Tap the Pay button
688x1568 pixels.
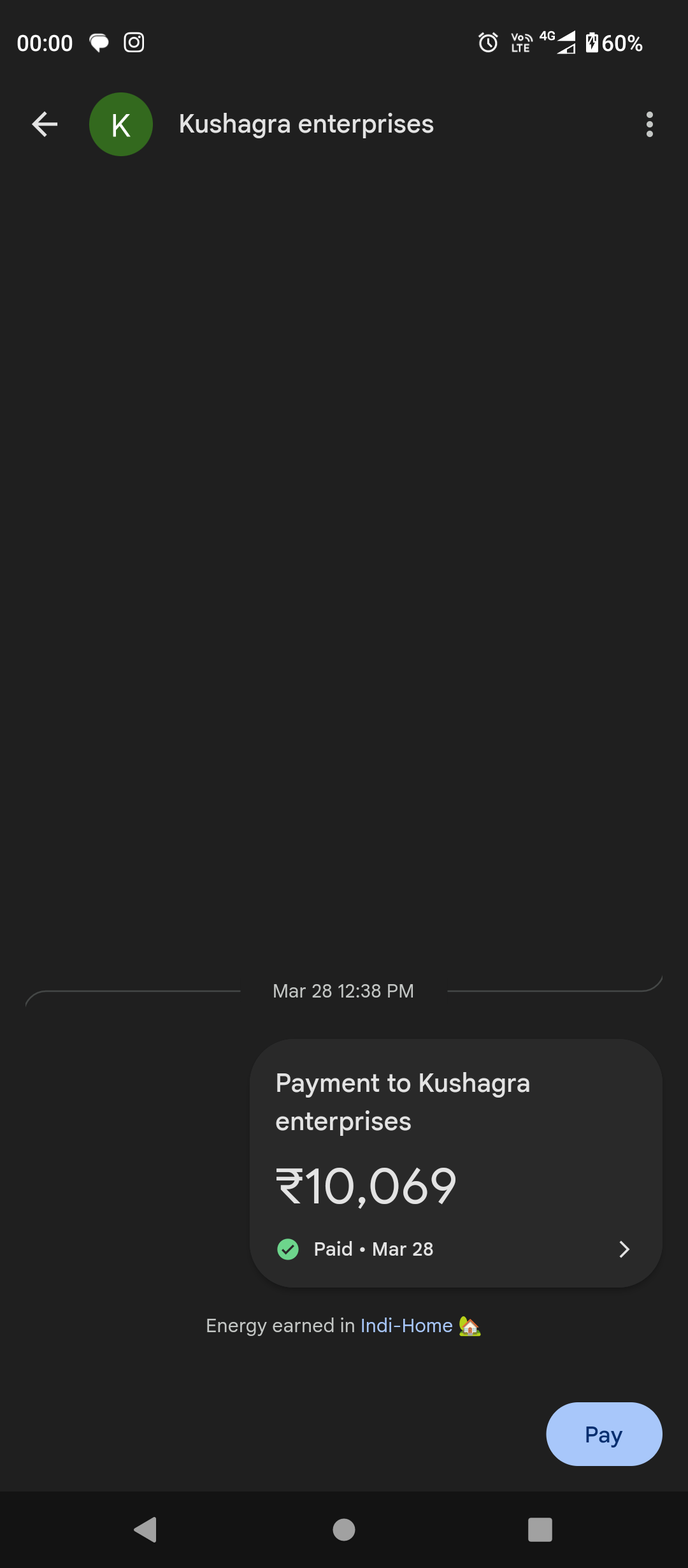coord(603,1434)
